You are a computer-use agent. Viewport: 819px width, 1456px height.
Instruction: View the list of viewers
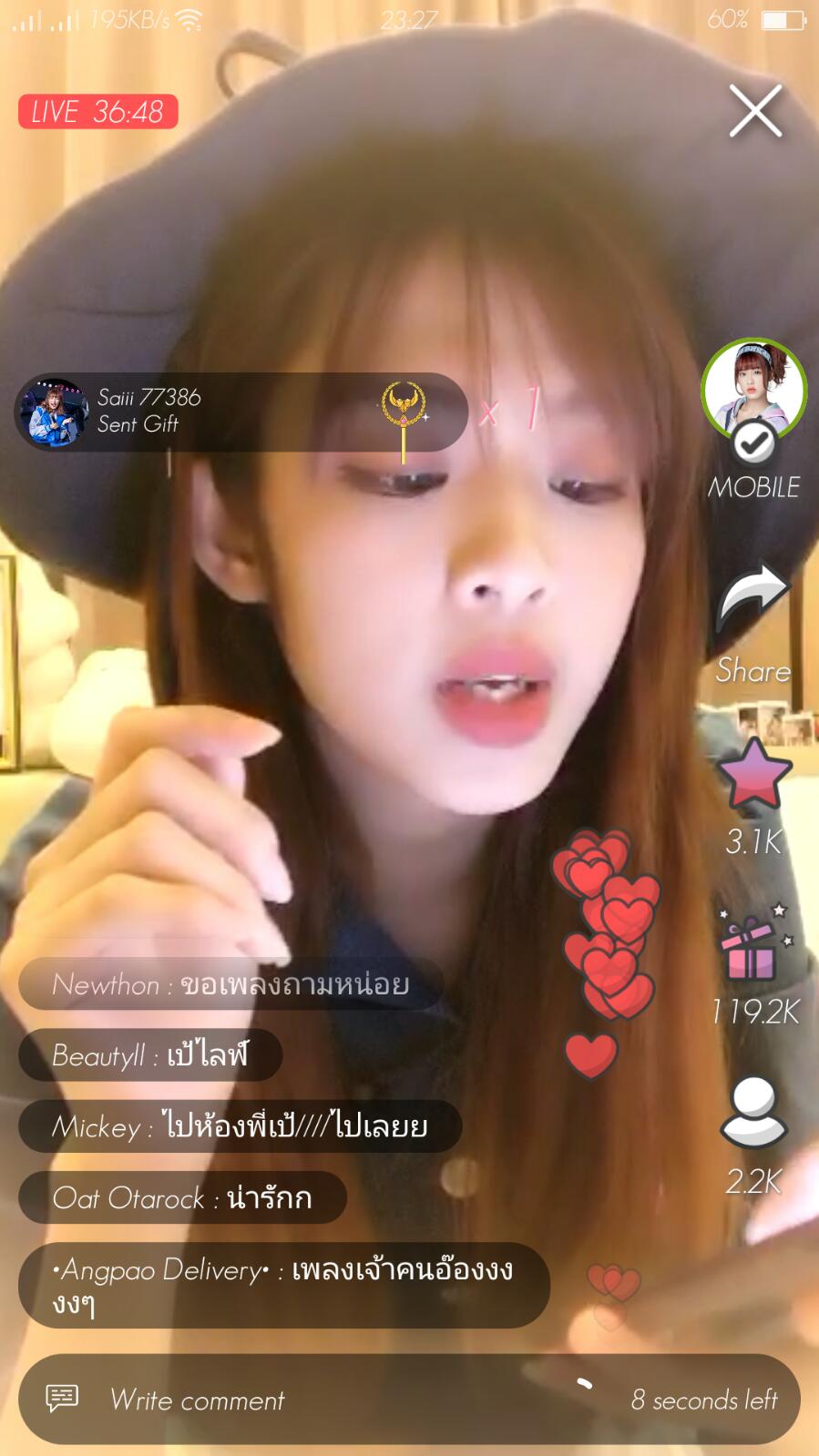click(753, 1112)
